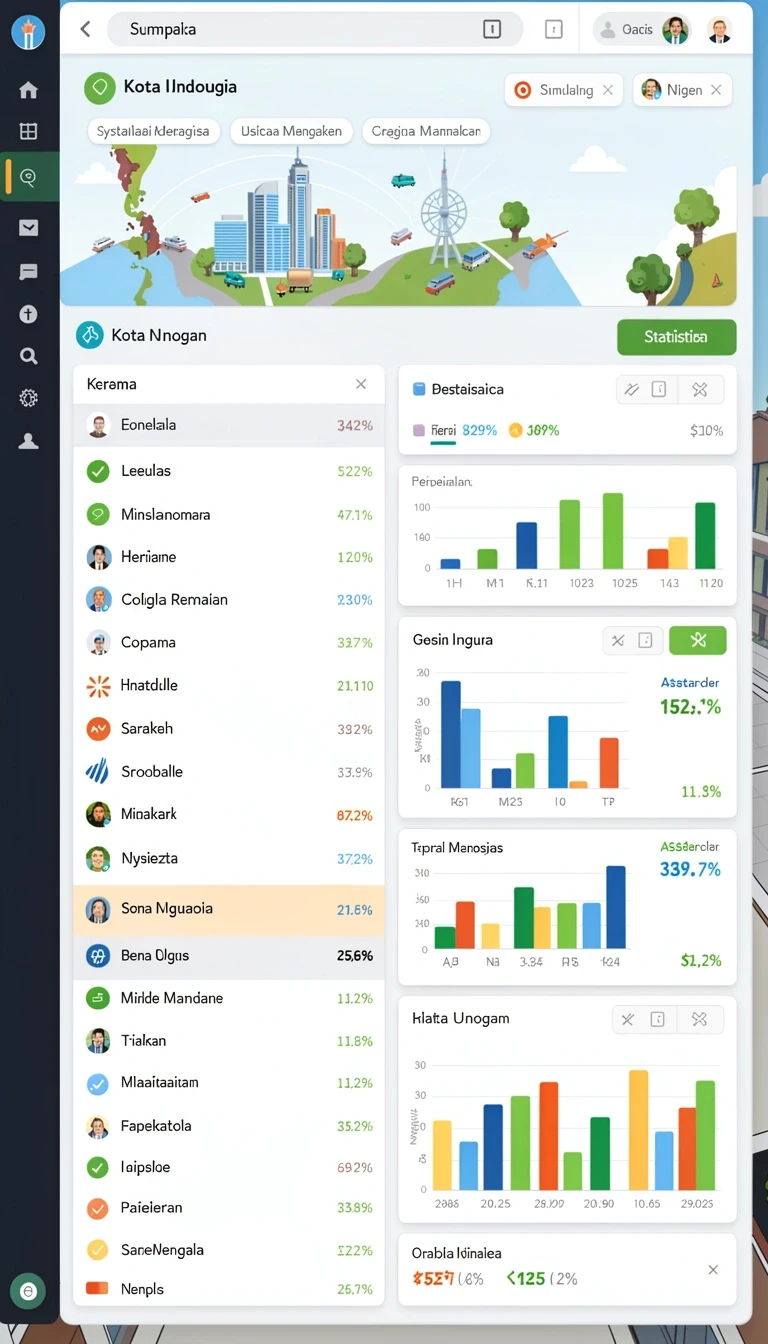Select the Cragna Mannalcan chip
Image resolution: width=768 pixels, height=1344 pixels.
426,131
